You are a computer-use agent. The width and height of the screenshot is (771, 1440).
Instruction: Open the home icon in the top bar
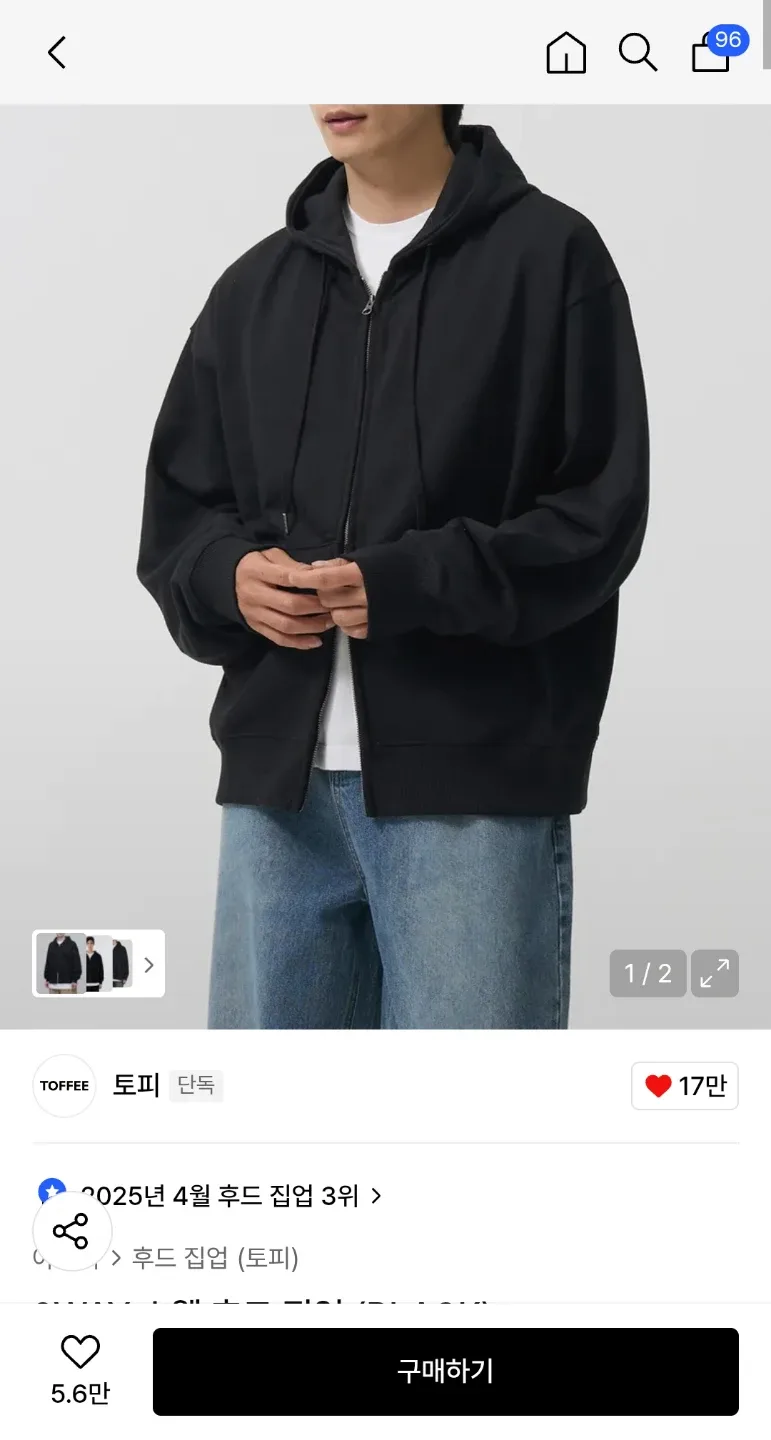(566, 52)
